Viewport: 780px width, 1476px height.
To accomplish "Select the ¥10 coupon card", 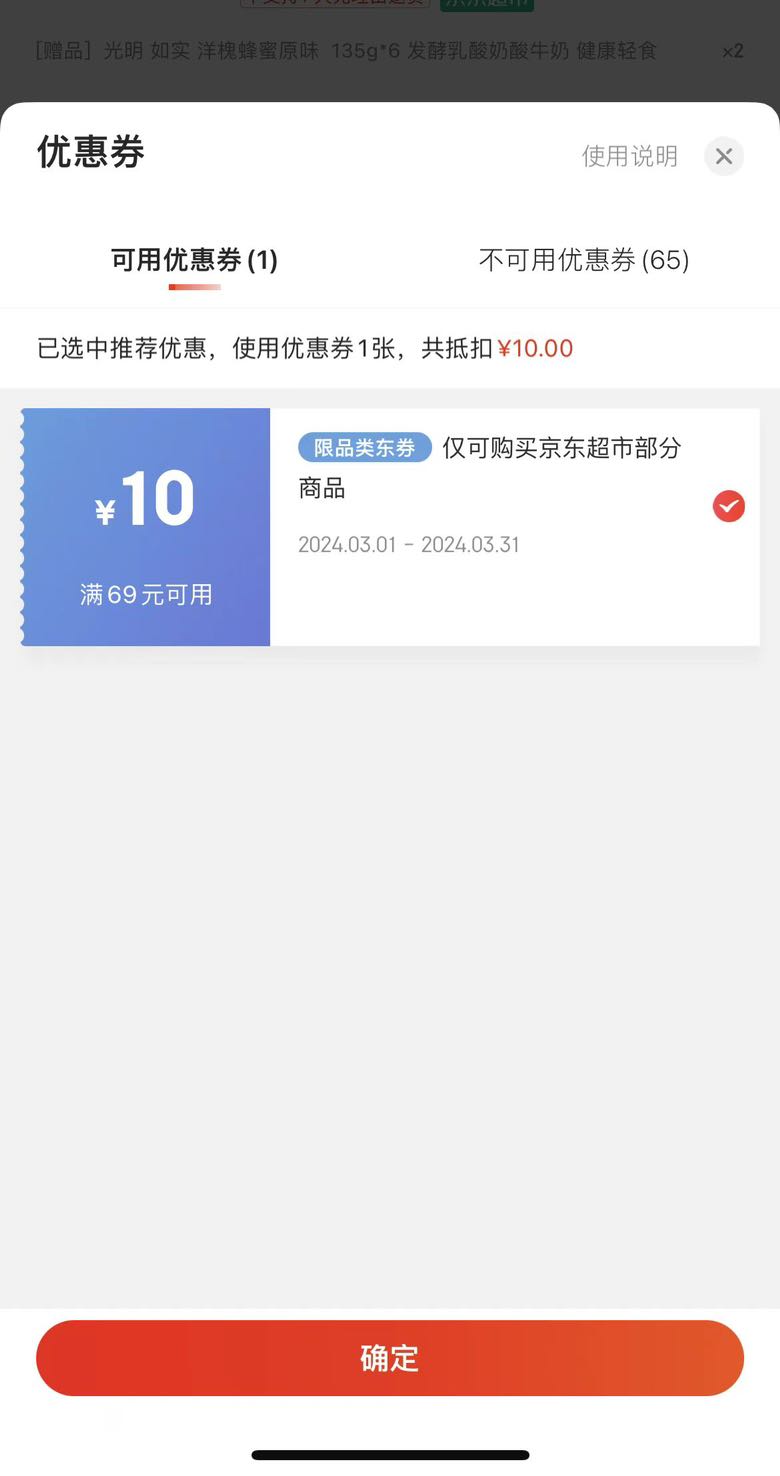I will tap(390, 525).
